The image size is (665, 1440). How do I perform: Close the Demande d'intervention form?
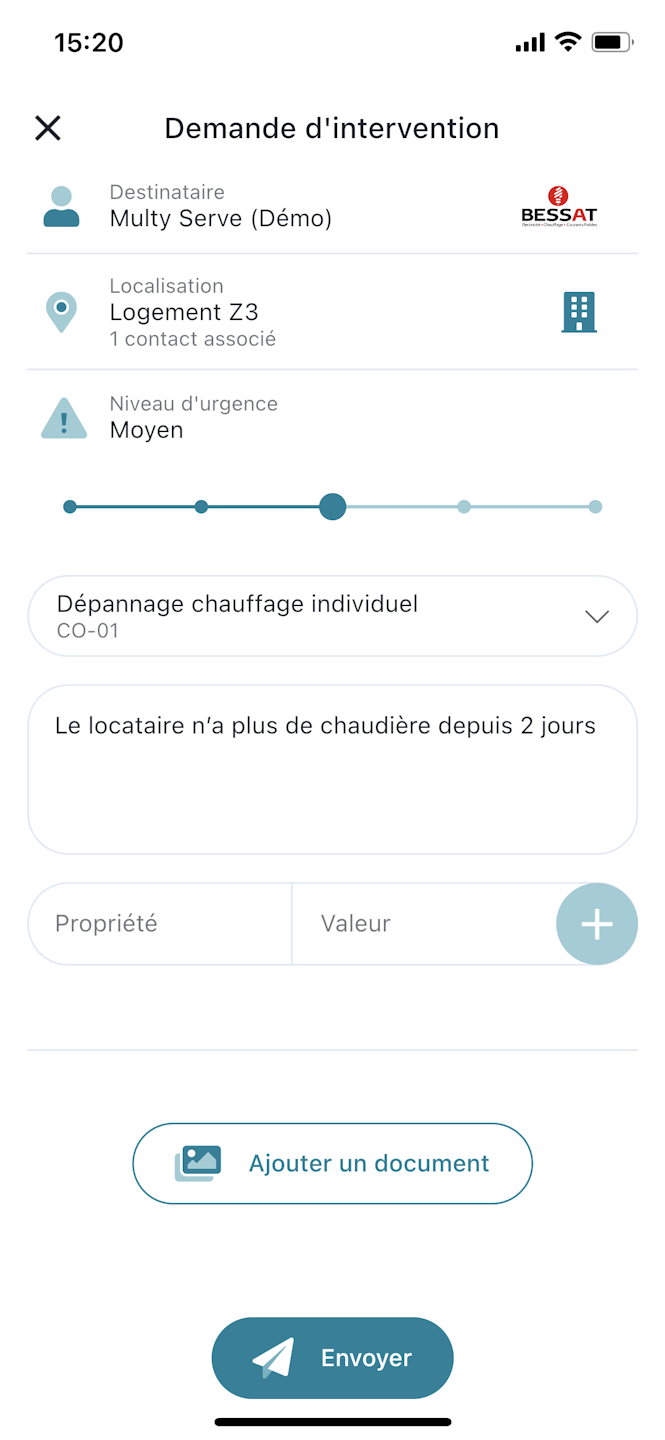(x=48, y=128)
